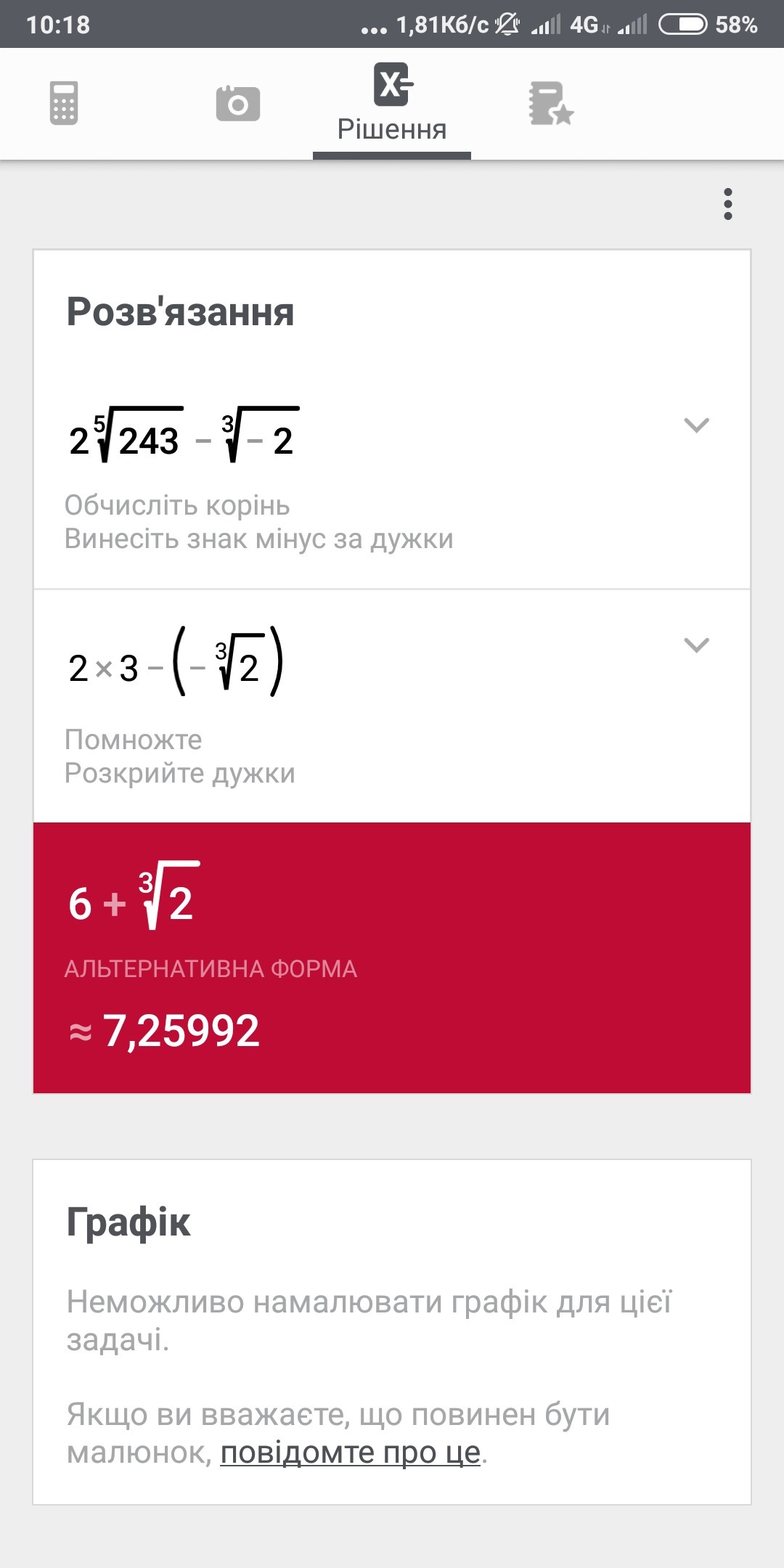
Task: Expand the Помножте step details
Action: coord(697,645)
